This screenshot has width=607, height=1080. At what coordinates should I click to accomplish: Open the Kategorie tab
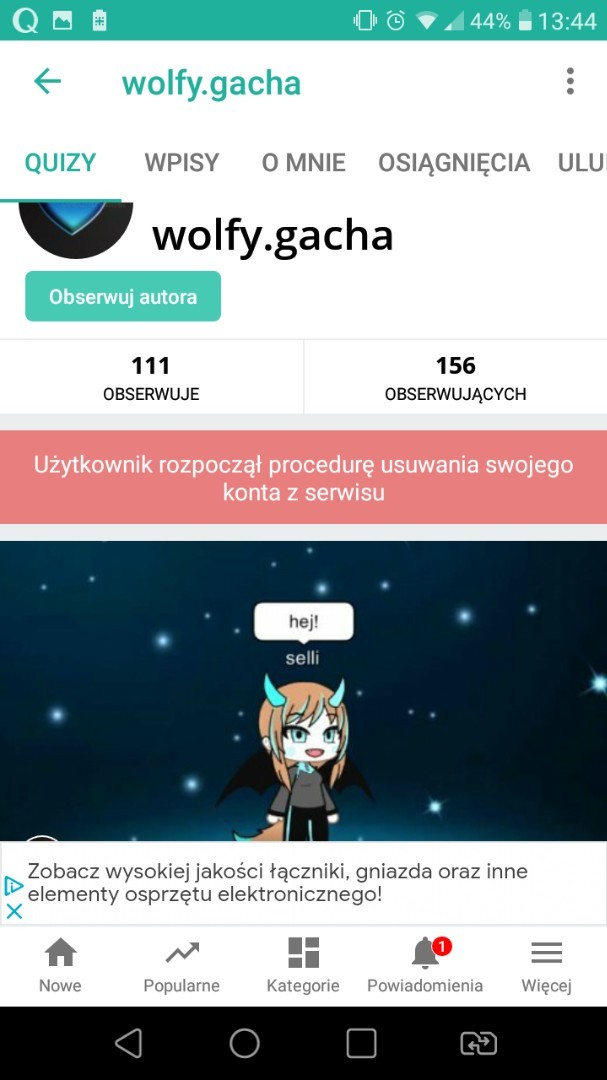(x=303, y=966)
